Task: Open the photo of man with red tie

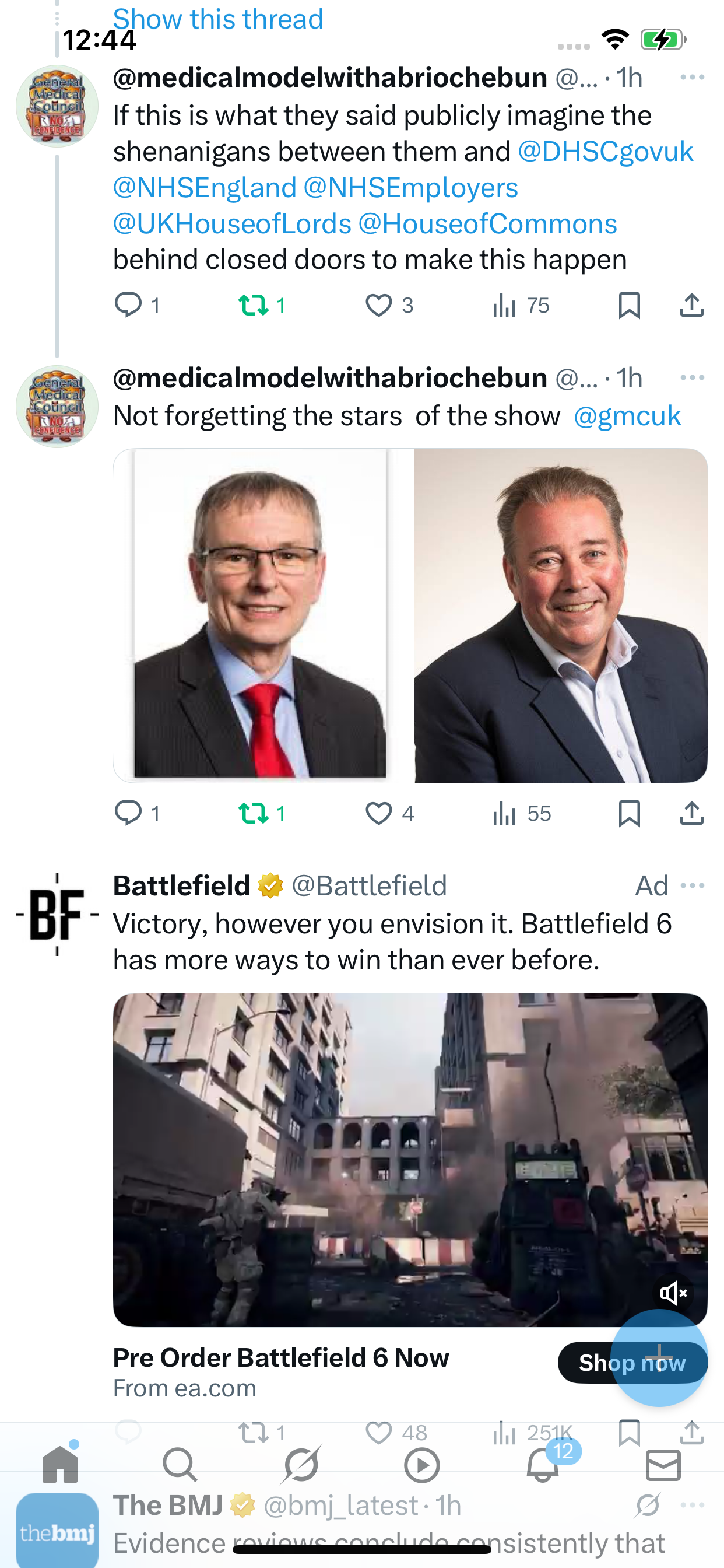Action: point(262,615)
